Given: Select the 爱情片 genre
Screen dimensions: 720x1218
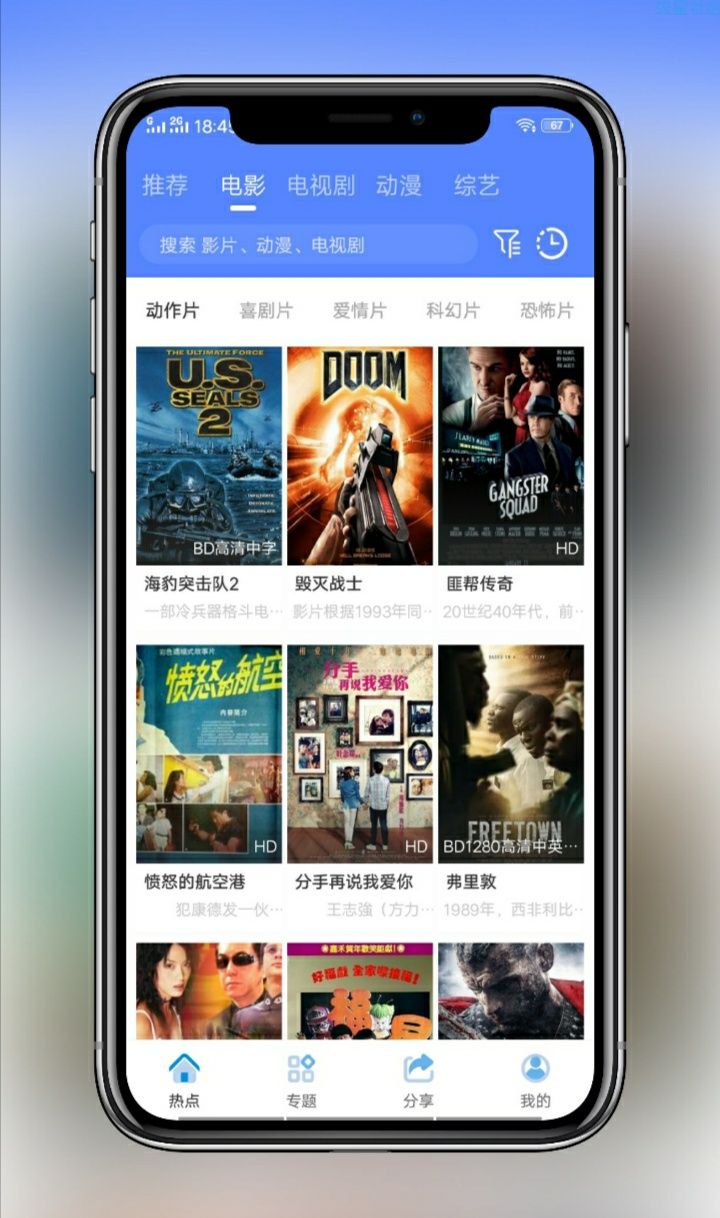Looking at the screenshot, I should [359, 311].
